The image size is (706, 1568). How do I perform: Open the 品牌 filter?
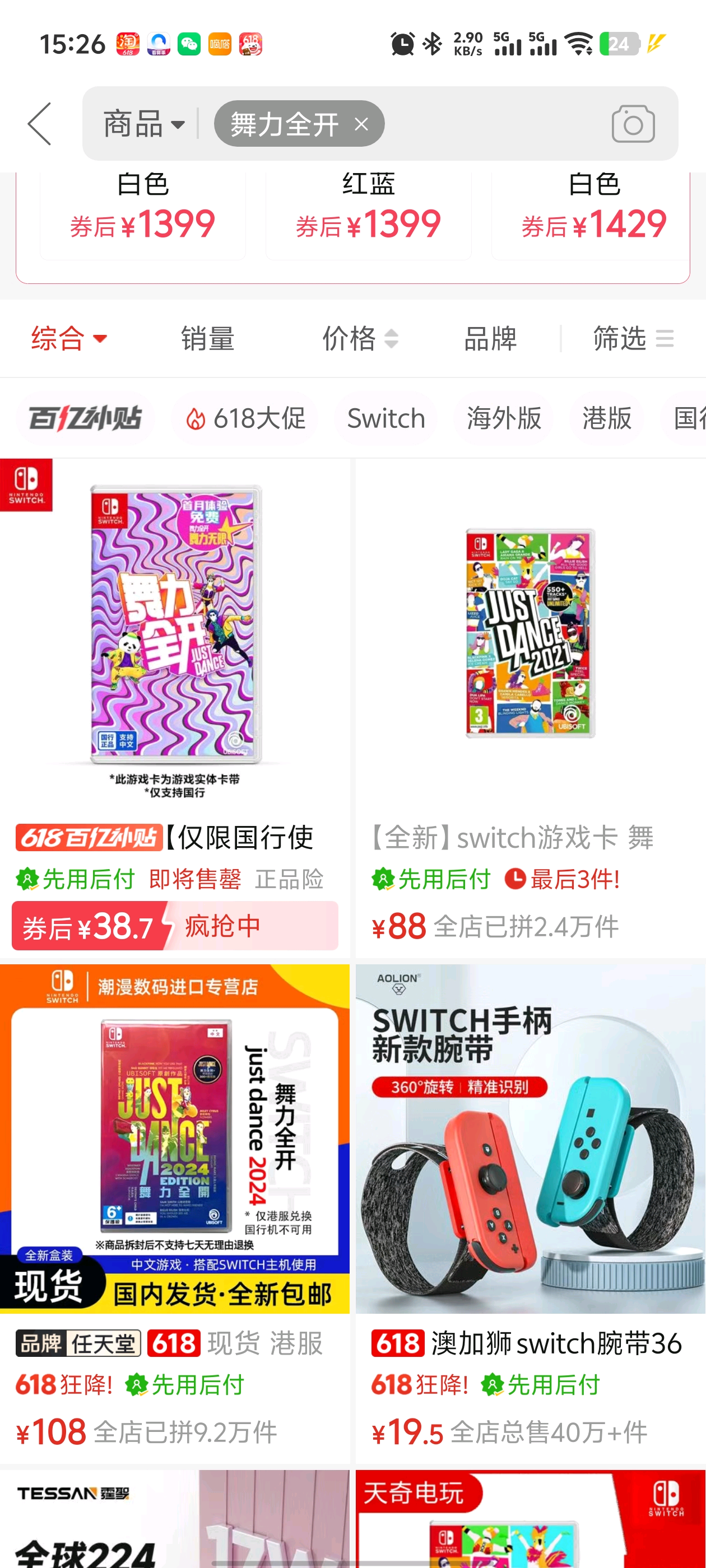[490, 338]
